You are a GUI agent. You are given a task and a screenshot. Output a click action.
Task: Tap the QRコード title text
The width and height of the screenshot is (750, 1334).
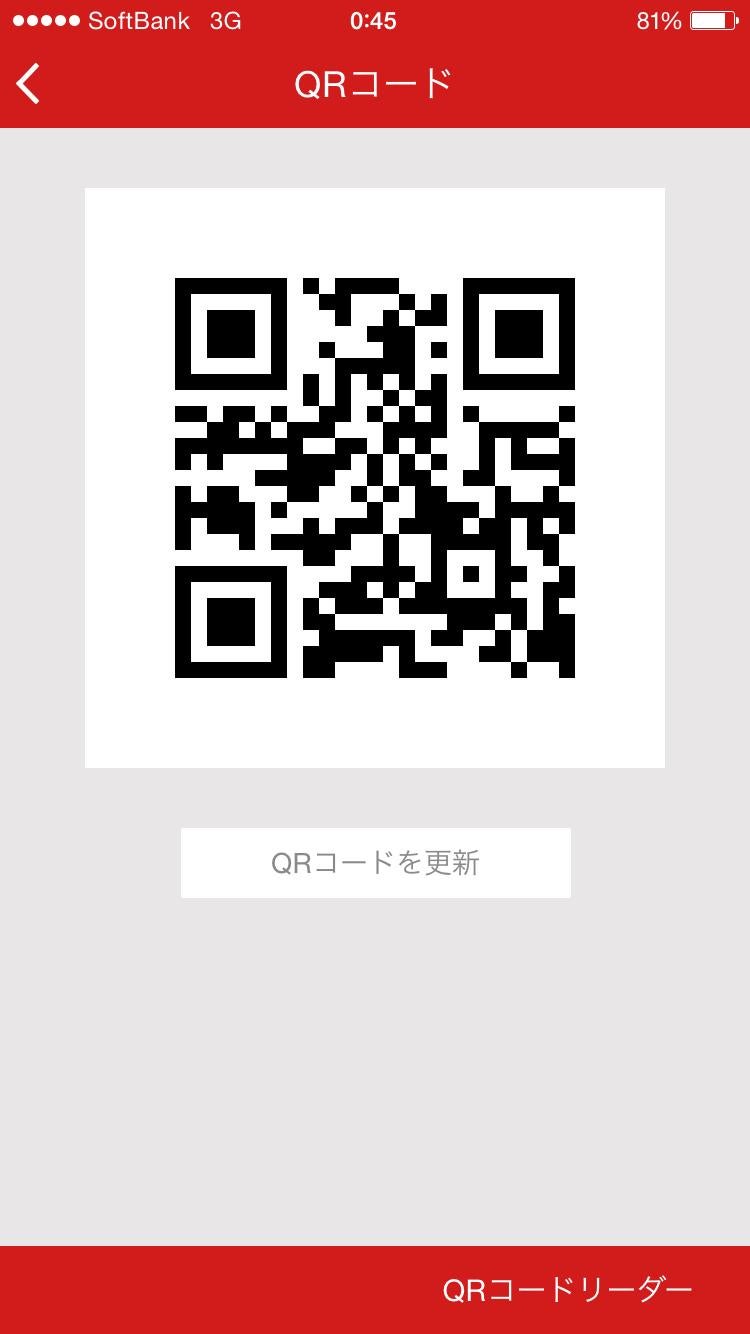point(375,84)
